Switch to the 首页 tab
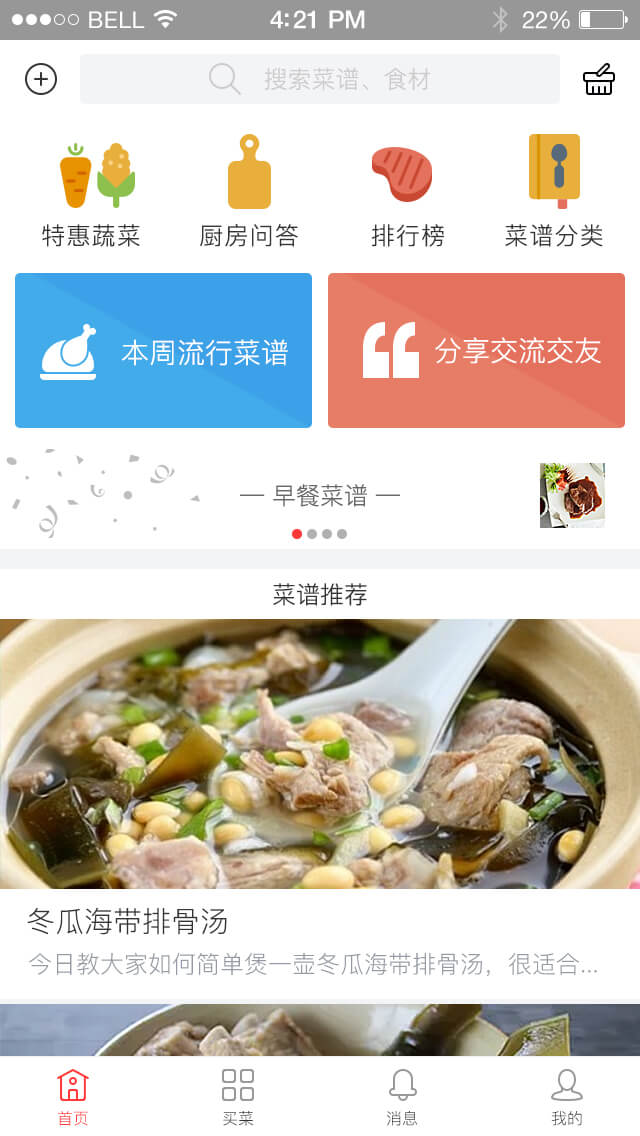The height and width of the screenshot is (1136, 640). pyautogui.click(x=73, y=1096)
